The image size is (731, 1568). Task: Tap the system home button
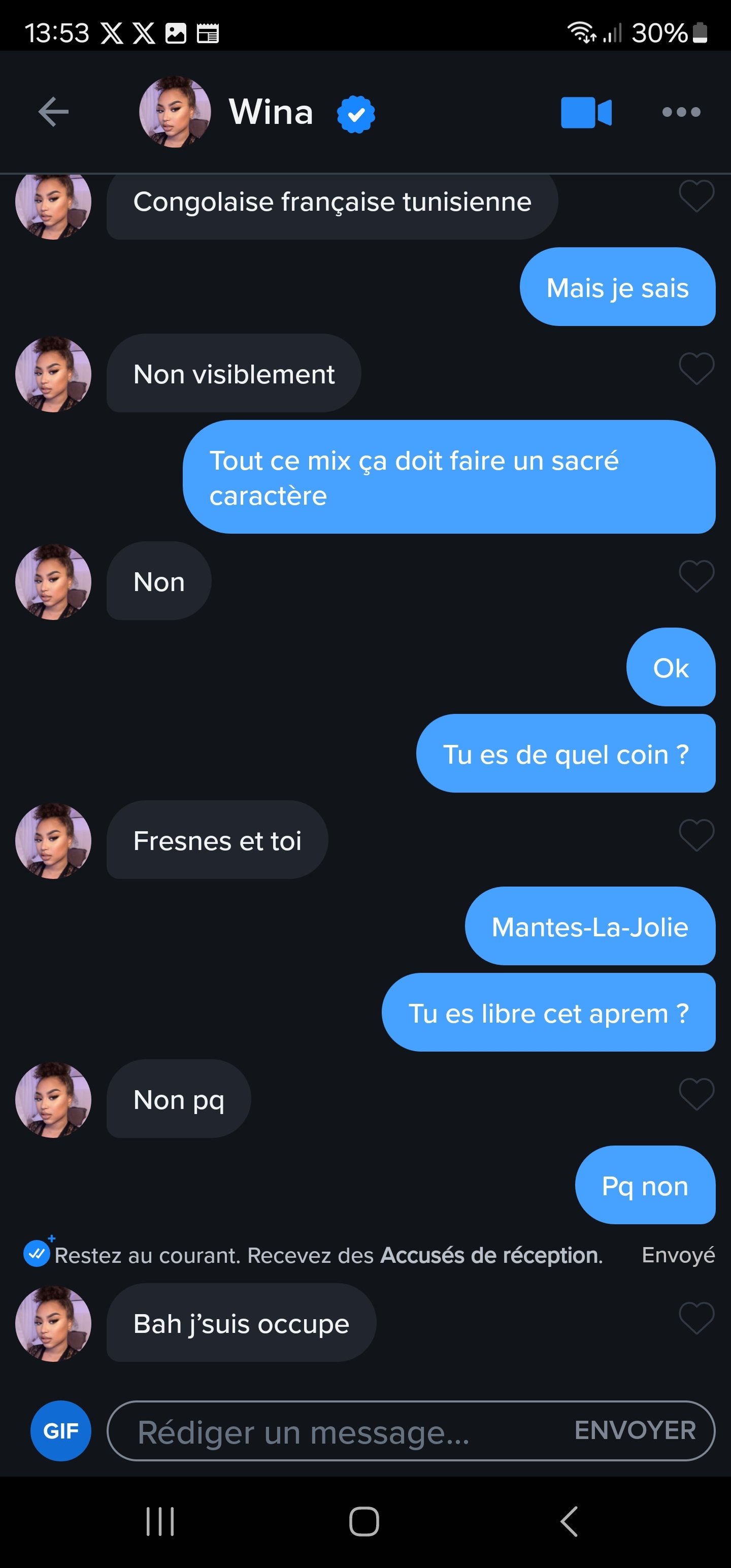click(x=364, y=1522)
